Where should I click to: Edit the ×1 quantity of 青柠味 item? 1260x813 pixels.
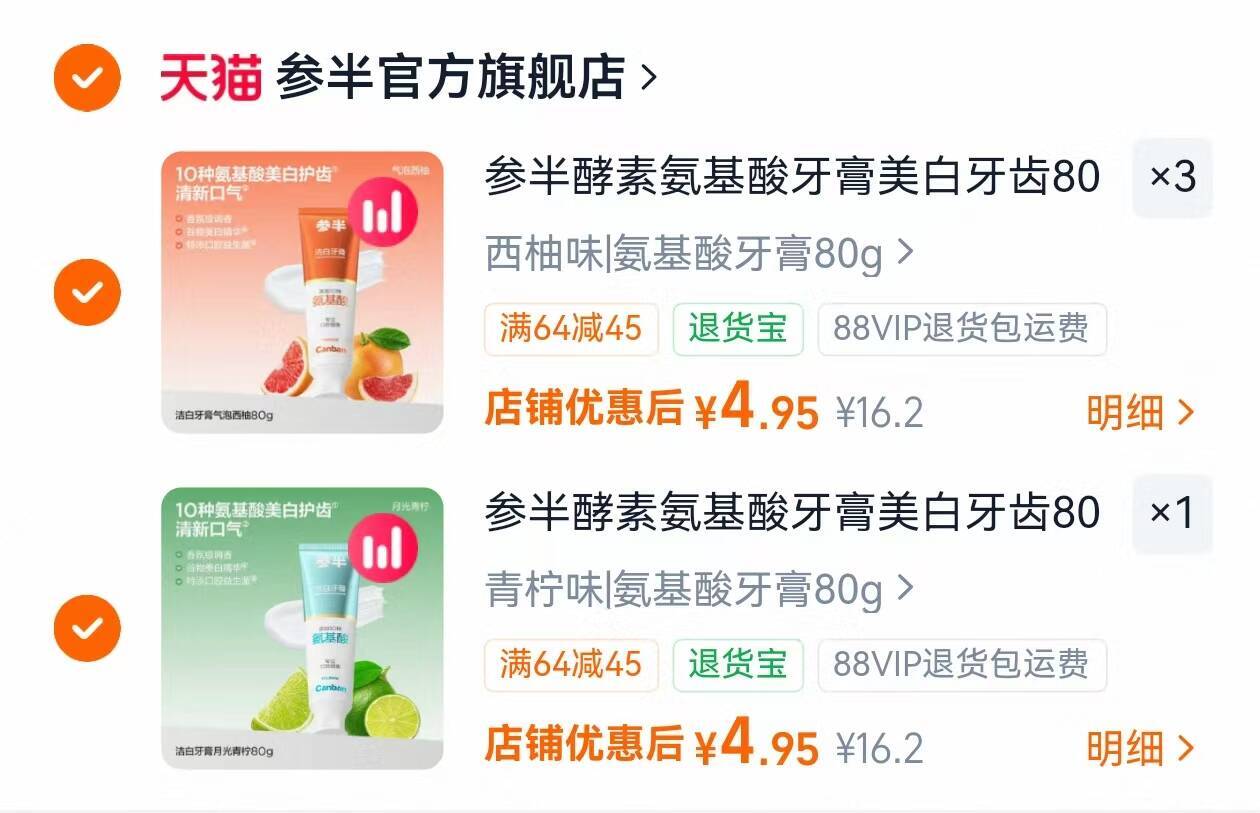1172,514
